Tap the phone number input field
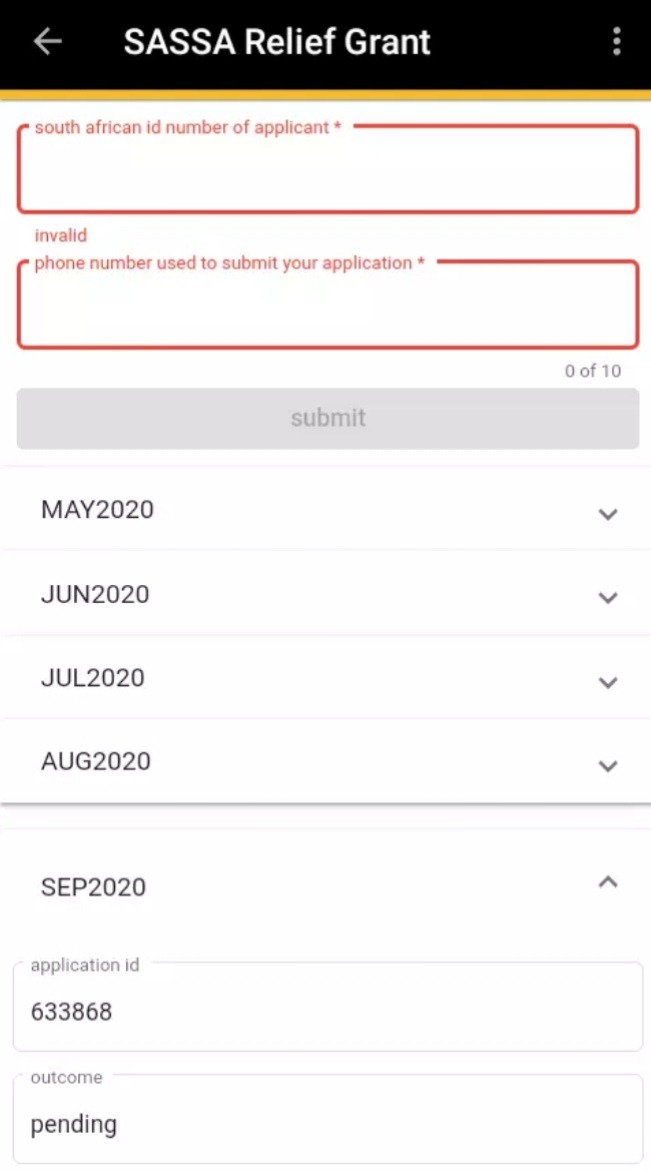Viewport: 651px width, 1172px height. coord(327,308)
